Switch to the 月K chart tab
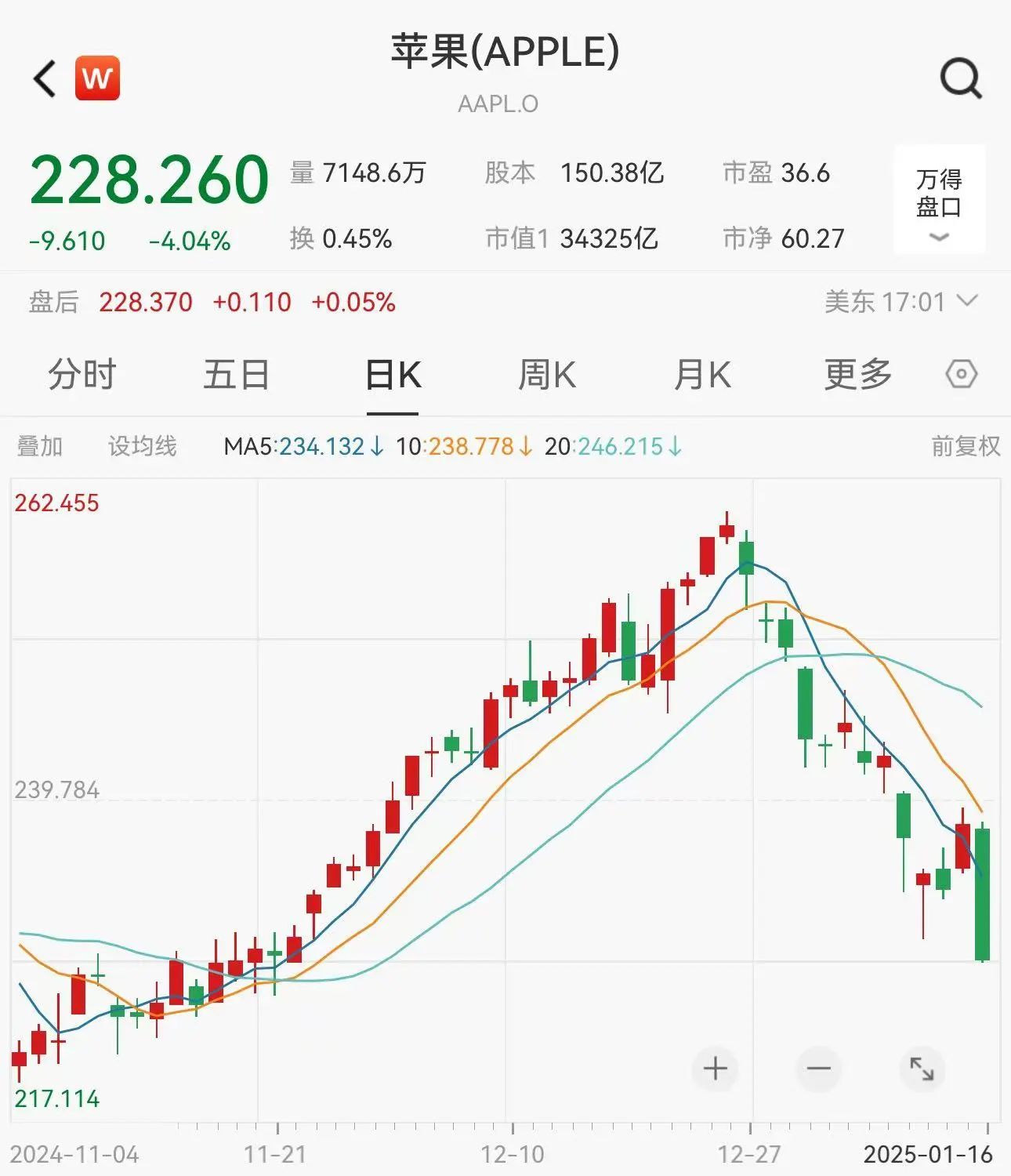This screenshot has width=1011, height=1176. pyautogui.click(x=702, y=375)
